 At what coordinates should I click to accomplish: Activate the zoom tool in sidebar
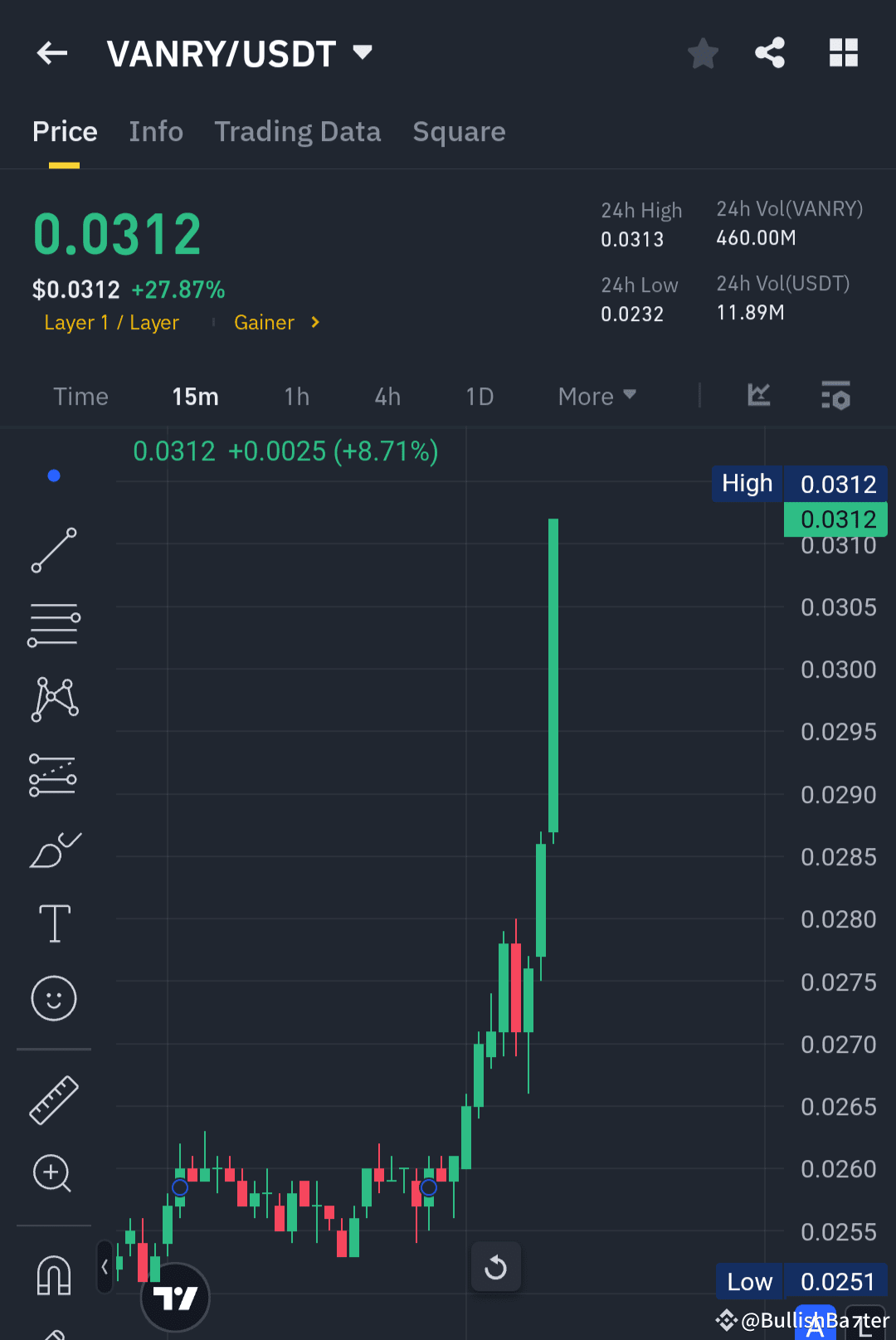pos(53,1173)
